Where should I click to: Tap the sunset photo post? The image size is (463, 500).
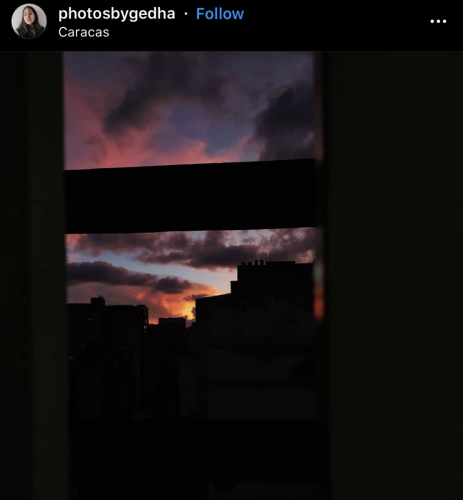tap(231, 275)
